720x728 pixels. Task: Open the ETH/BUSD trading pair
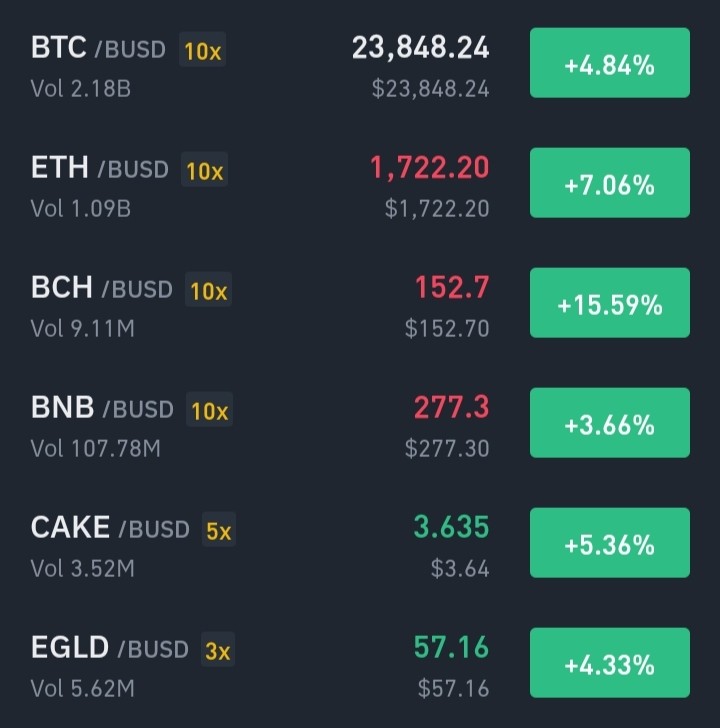(x=360, y=183)
